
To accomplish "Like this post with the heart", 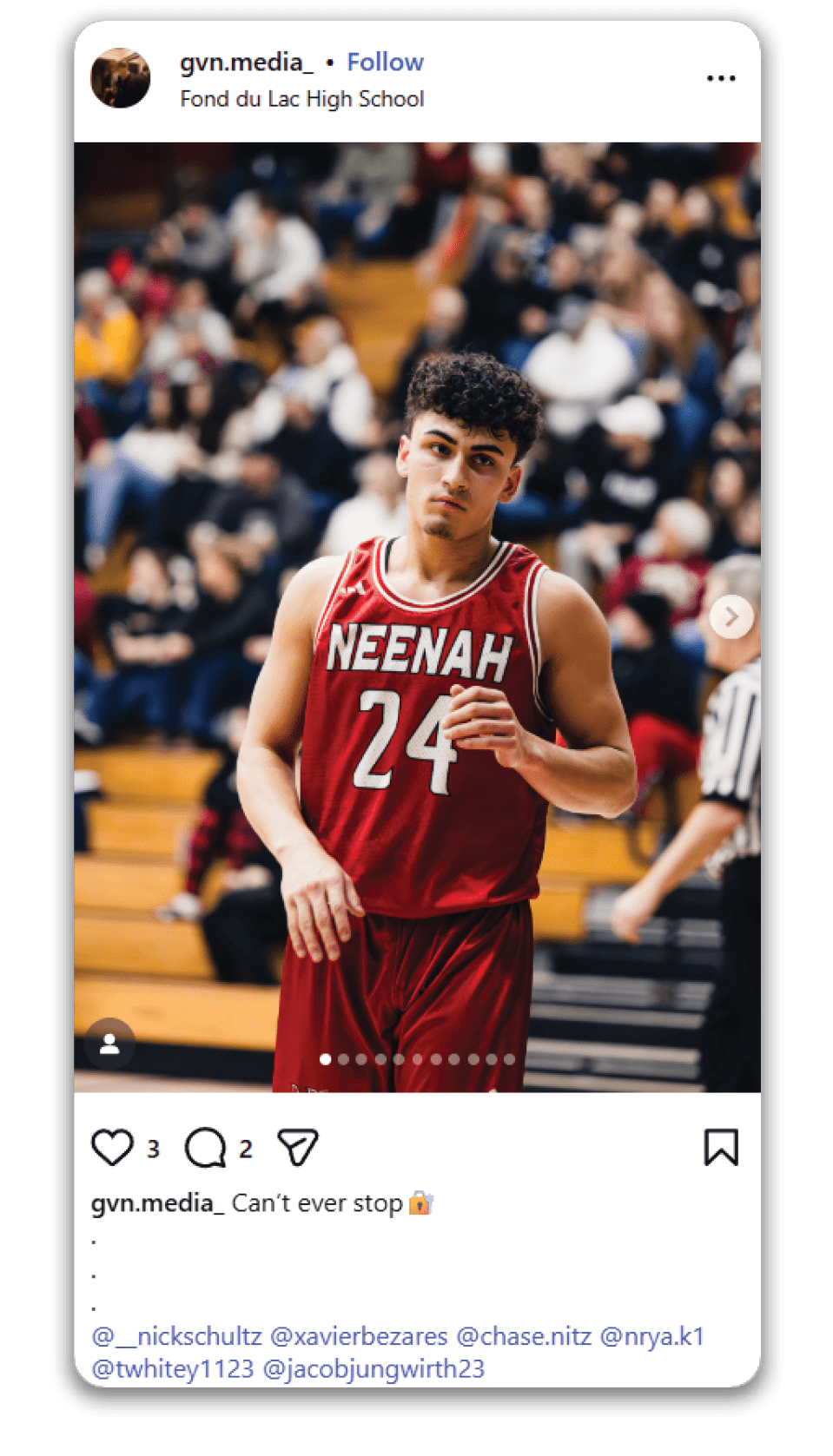I will (113, 1148).
